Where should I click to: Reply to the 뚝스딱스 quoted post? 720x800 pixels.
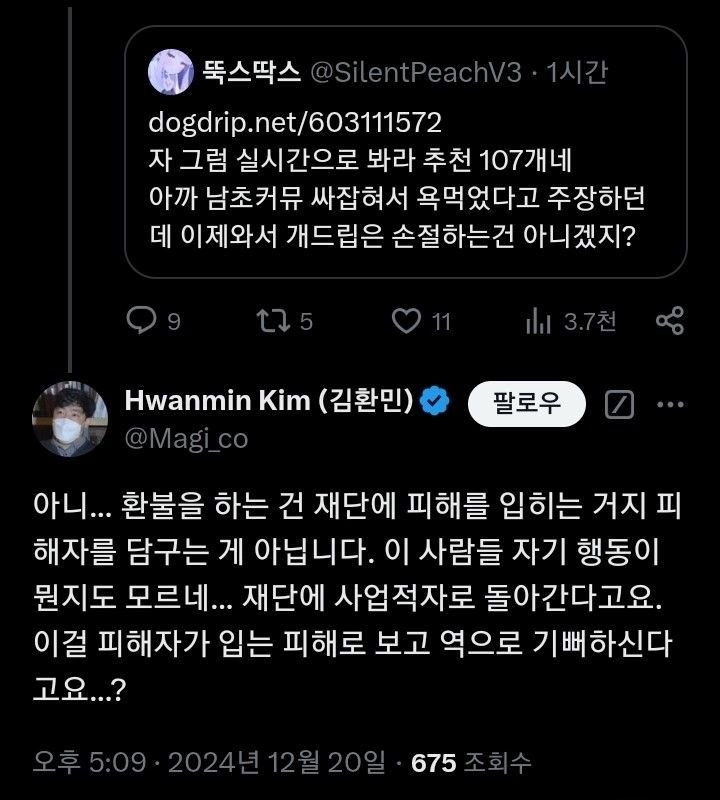point(144,321)
